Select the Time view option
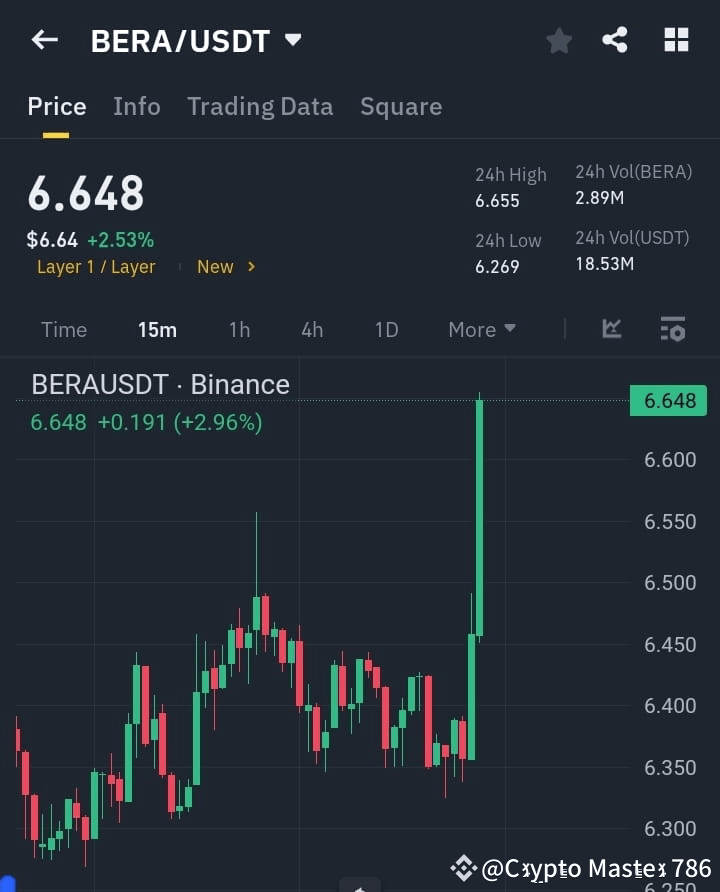 tap(64, 329)
